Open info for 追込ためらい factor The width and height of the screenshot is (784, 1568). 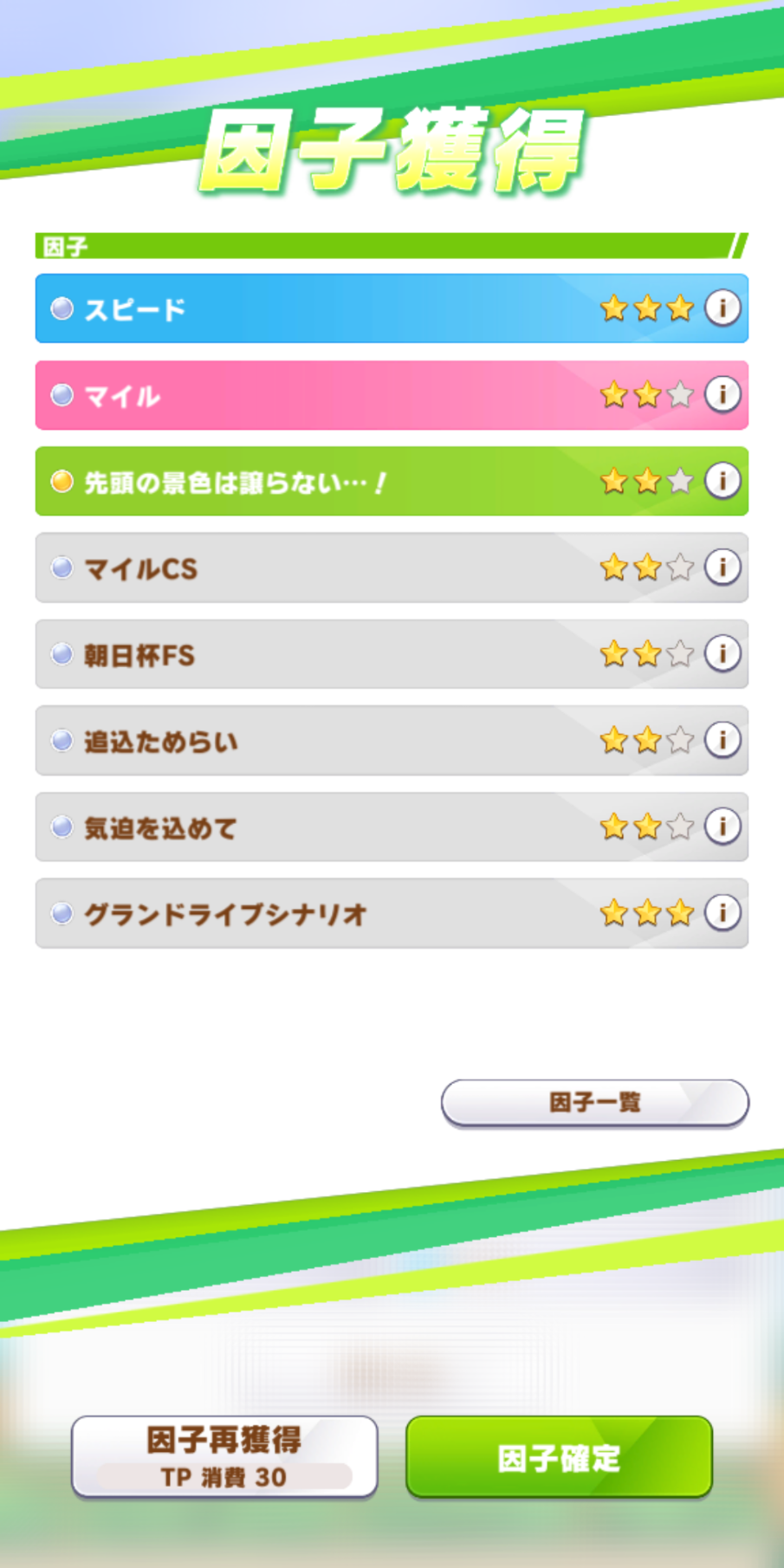point(722,740)
